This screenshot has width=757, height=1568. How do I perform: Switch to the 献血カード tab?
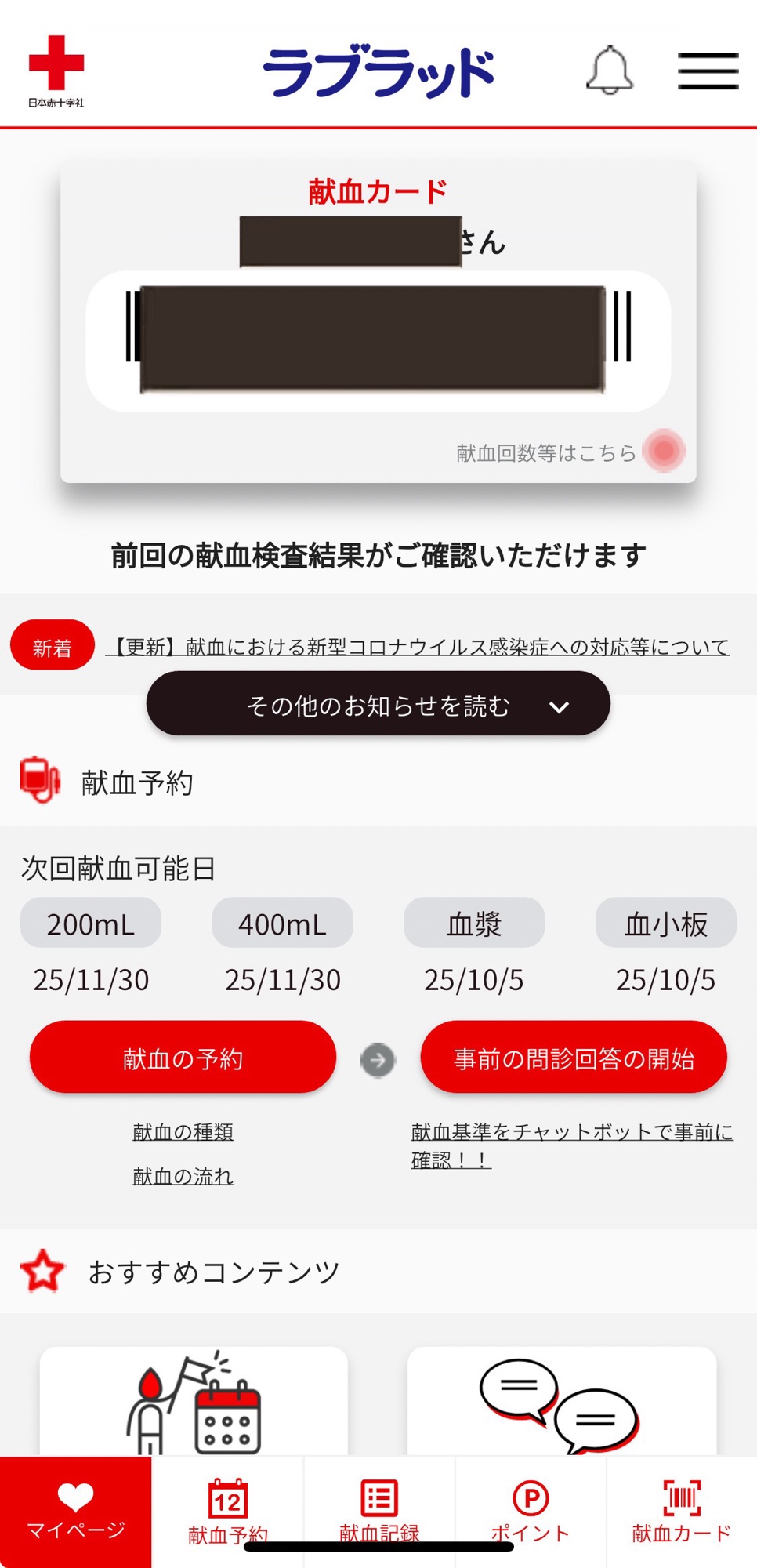click(681, 1510)
